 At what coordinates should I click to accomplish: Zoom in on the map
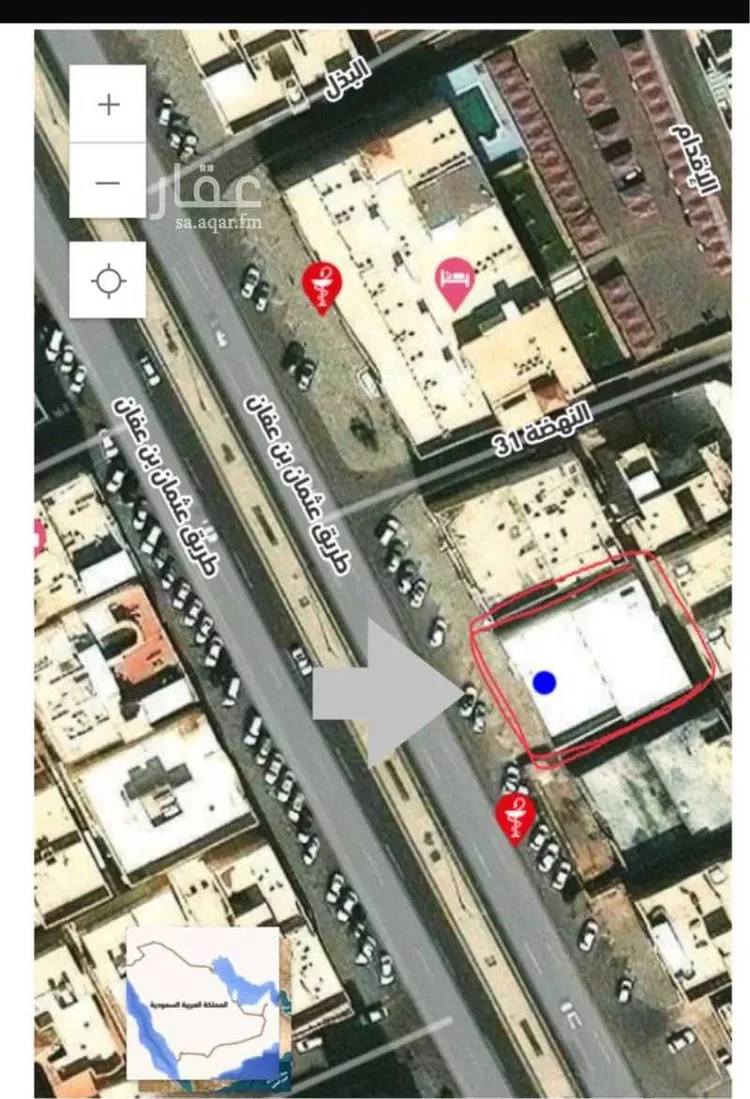[x=107, y=104]
